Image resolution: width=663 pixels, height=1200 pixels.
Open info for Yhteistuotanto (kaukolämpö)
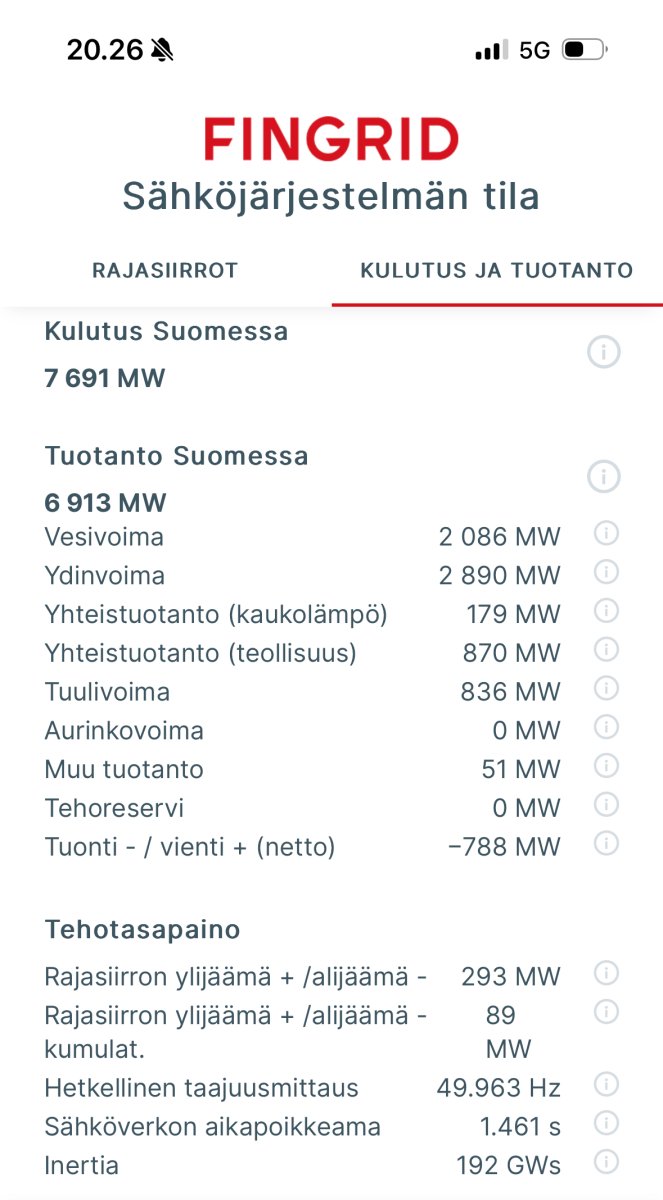(x=606, y=610)
